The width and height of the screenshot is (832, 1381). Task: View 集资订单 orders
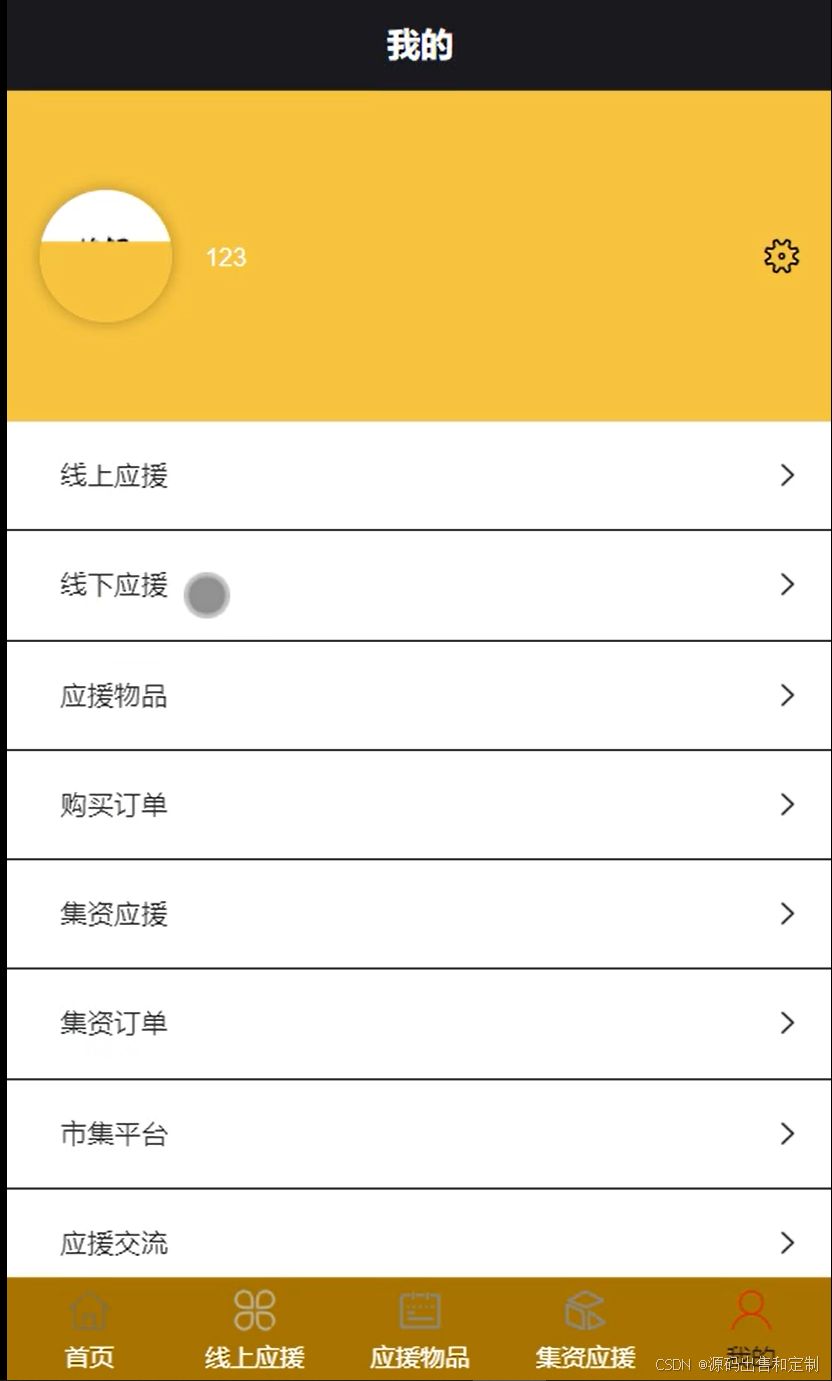click(419, 1024)
